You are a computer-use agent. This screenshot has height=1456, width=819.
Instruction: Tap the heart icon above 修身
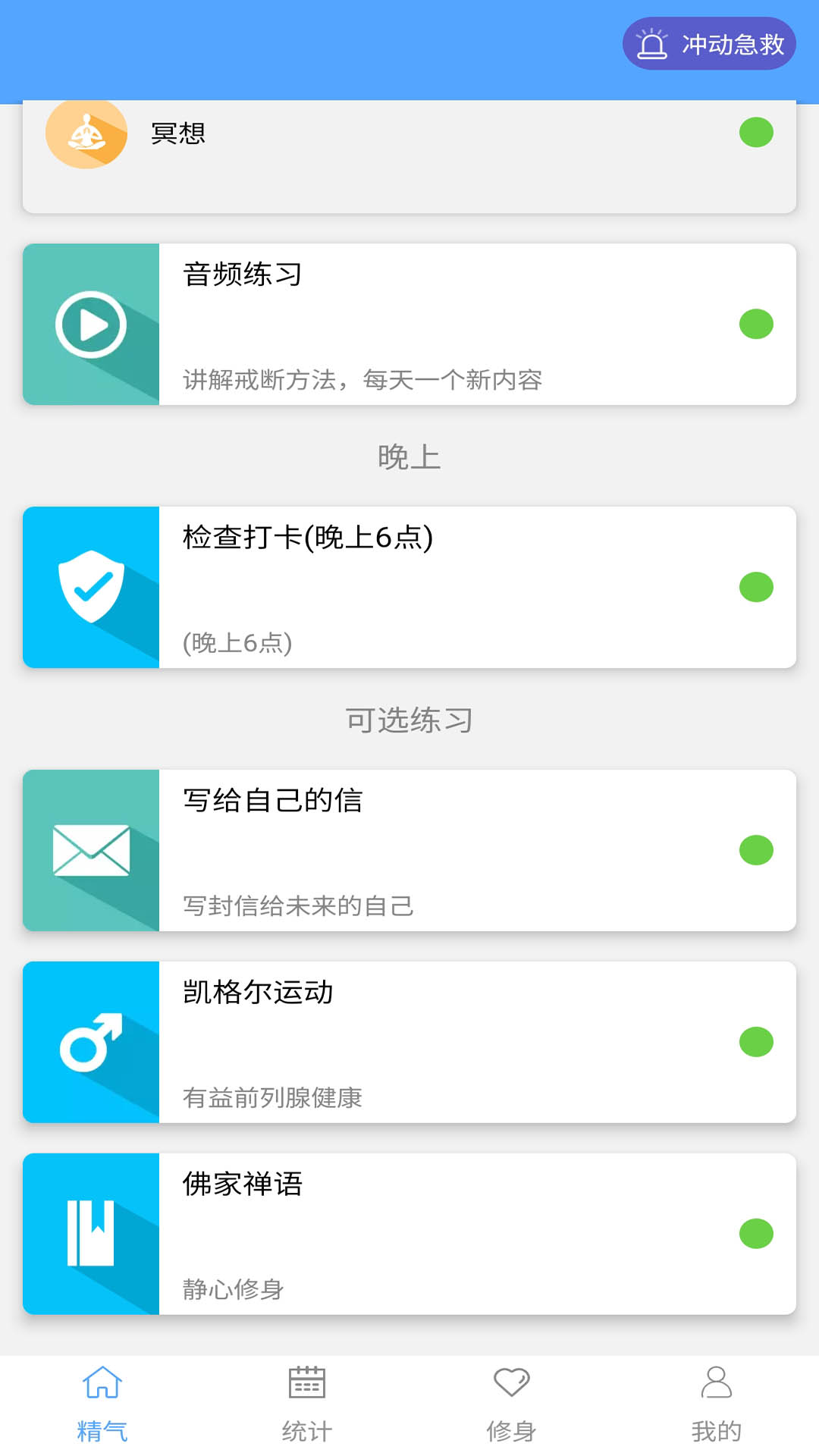pos(512,1383)
